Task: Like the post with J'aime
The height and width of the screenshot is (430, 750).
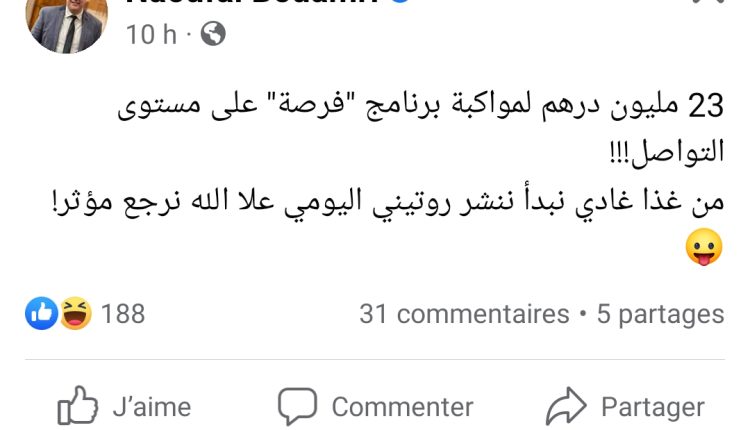Action: coord(124,407)
